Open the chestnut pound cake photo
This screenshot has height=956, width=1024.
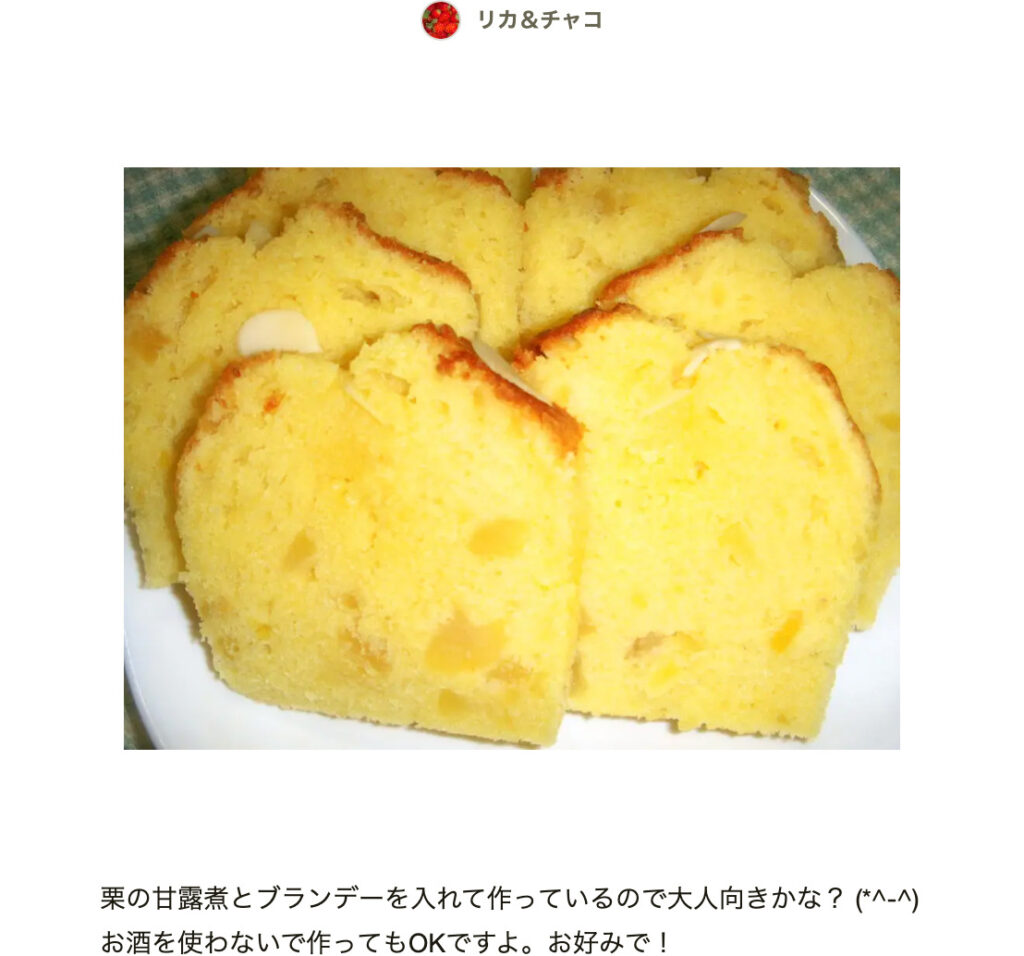(511, 458)
